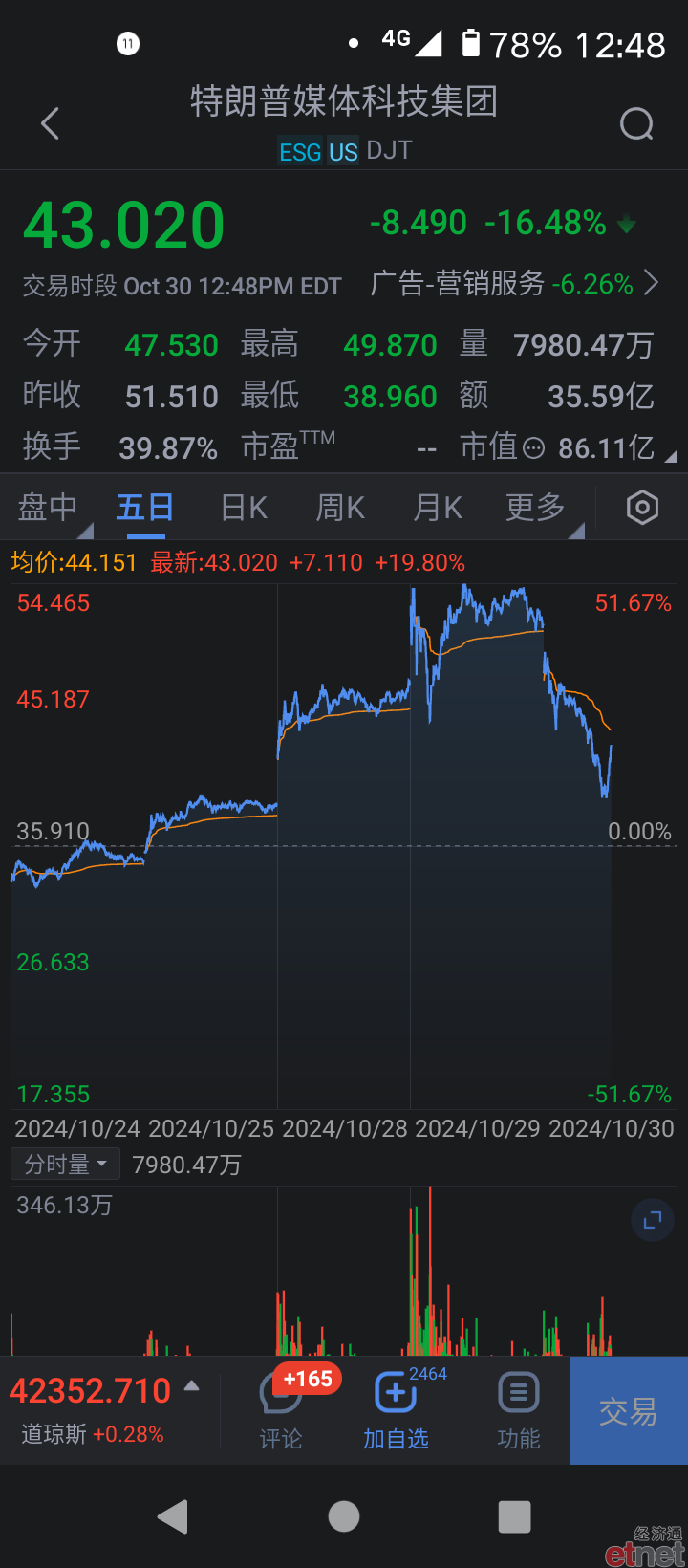The width and height of the screenshot is (688, 1568).
Task: Open the 分时量 indicator dropdown
Action: [x=65, y=1164]
